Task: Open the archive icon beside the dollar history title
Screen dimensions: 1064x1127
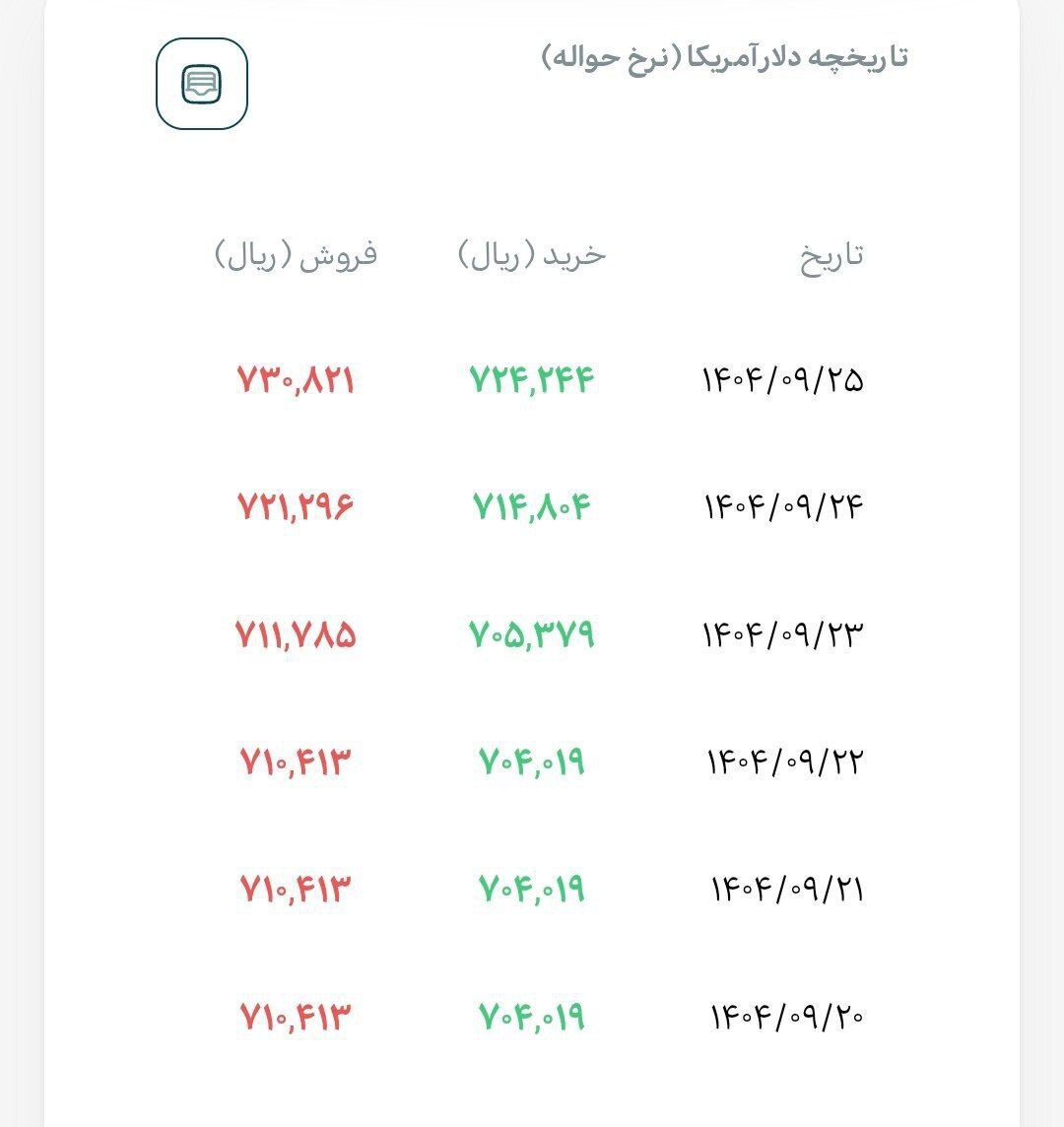Action: [202, 84]
